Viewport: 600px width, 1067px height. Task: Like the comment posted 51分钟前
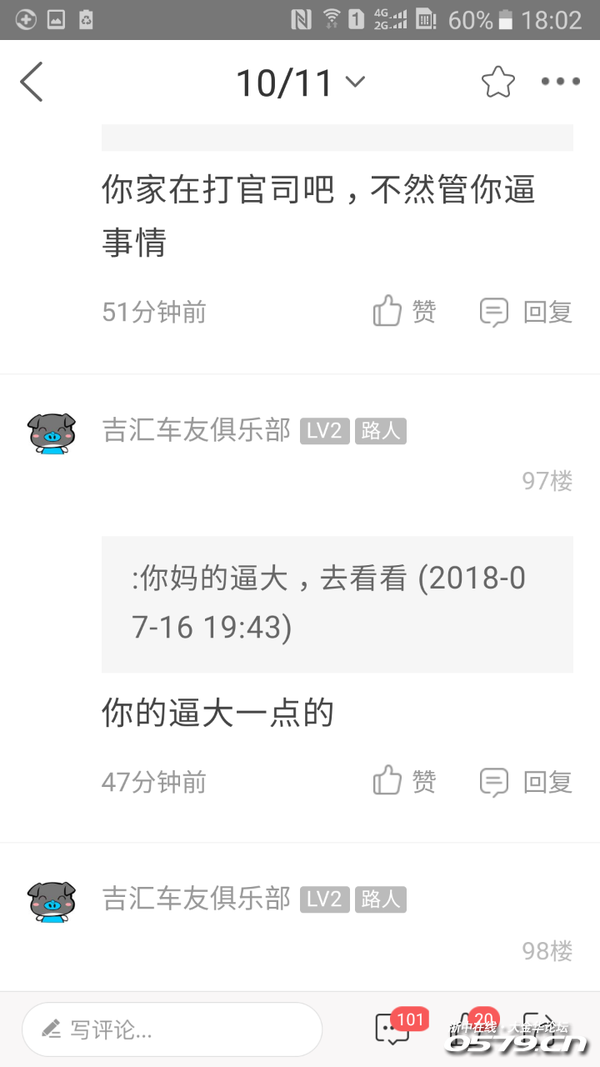coord(404,312)
